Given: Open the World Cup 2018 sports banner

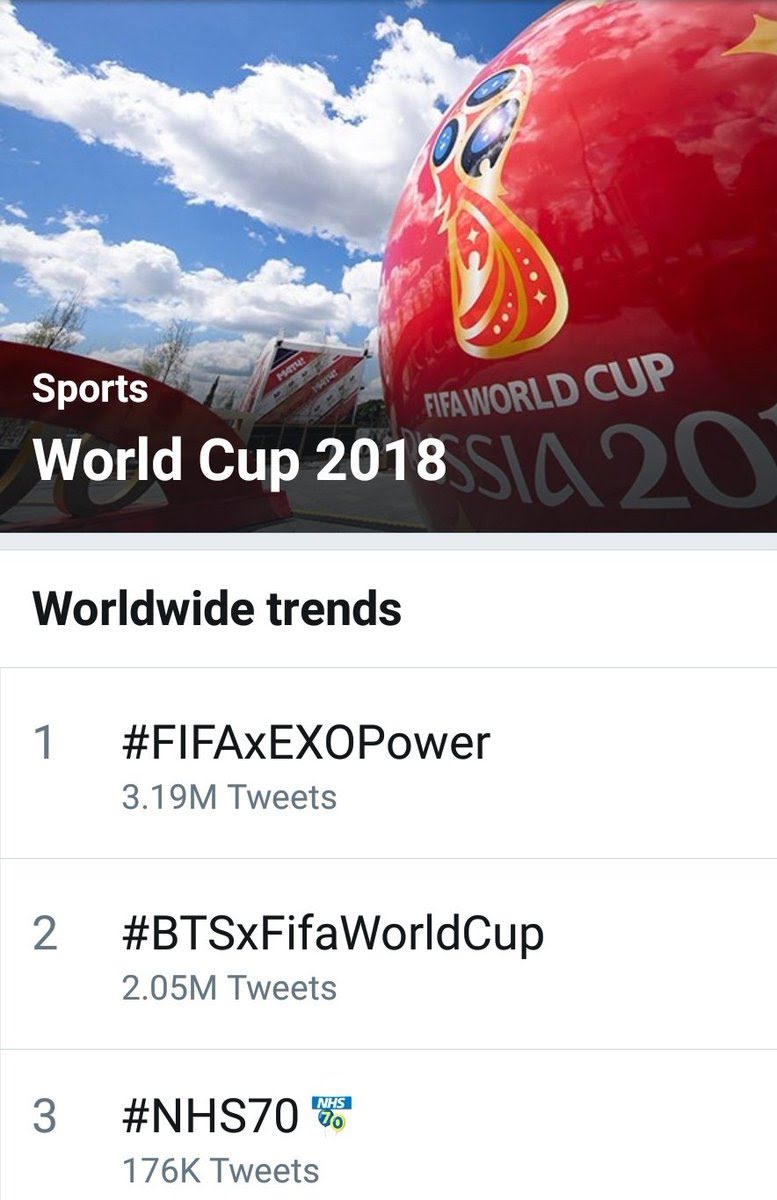Looking at the screenshot, I should click(388, 266).
